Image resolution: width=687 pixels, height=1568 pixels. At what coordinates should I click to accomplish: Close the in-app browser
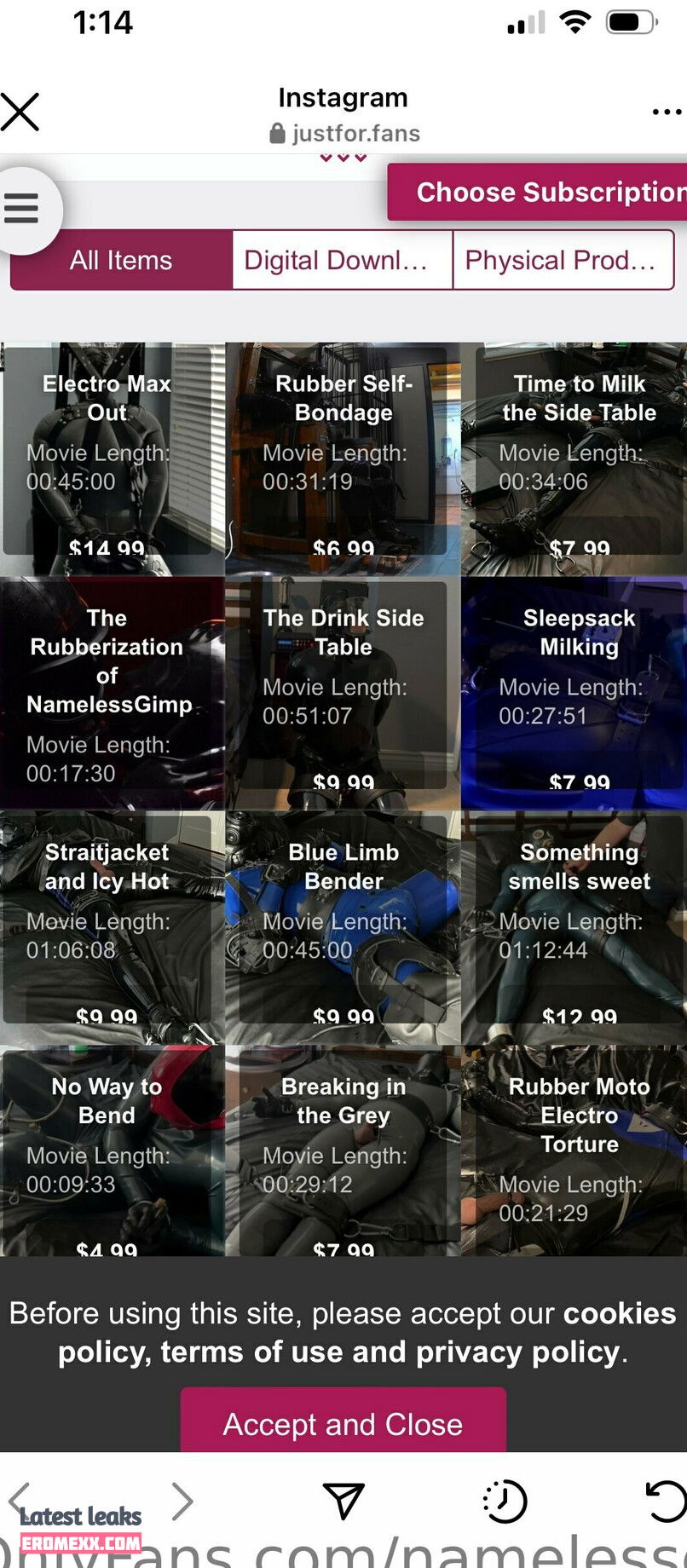point(20,112)
